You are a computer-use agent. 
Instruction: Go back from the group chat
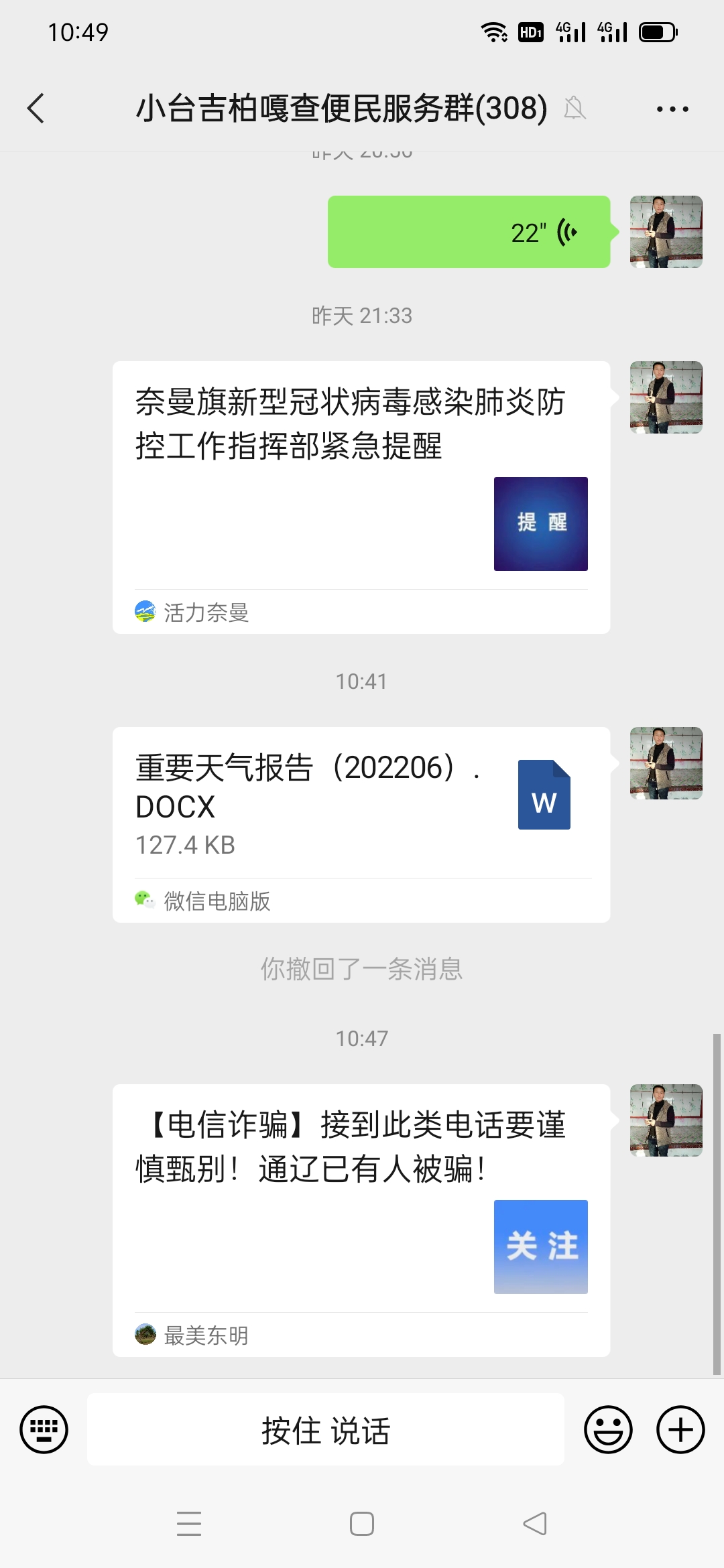click(x=36, y=109)
